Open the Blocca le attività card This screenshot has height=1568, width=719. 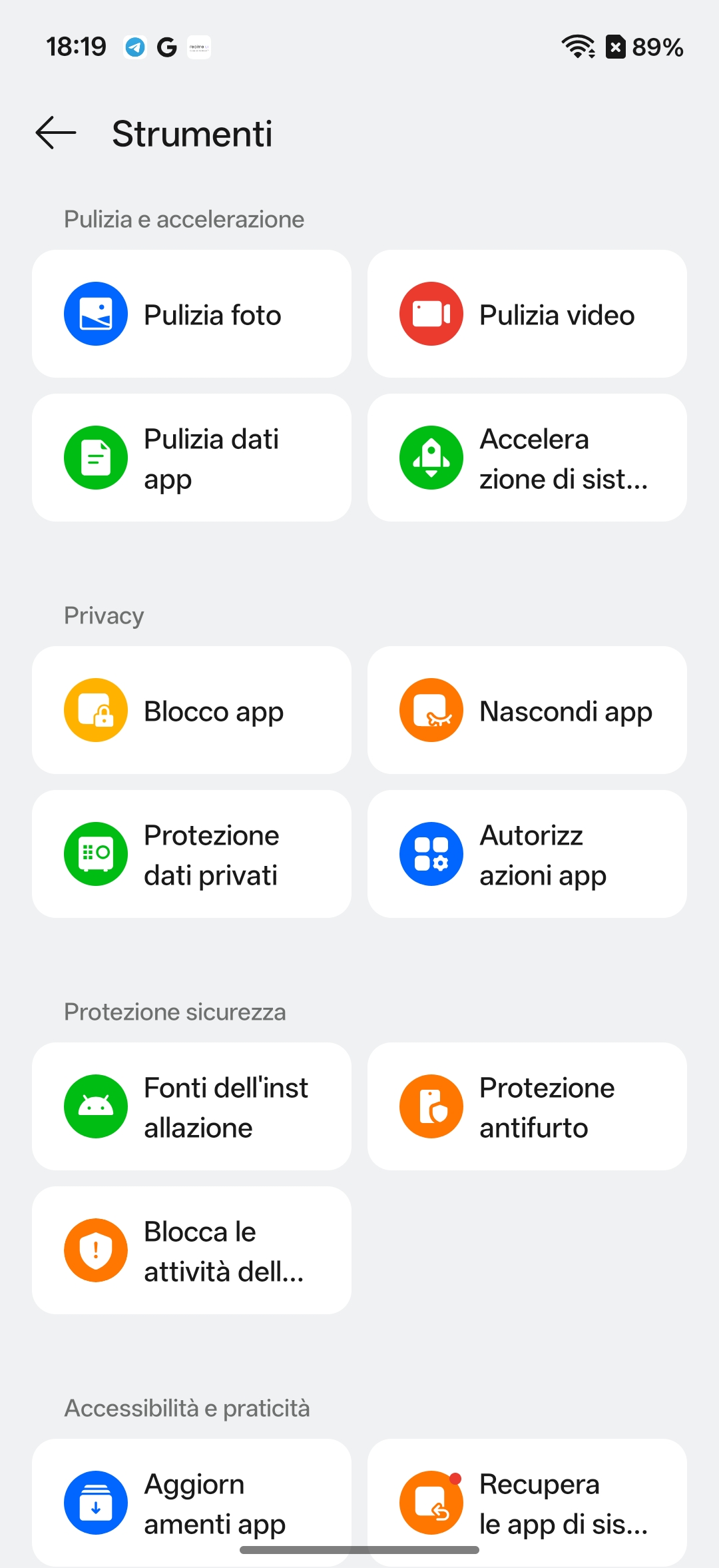pyautogui.click(x=192, y=1251)
